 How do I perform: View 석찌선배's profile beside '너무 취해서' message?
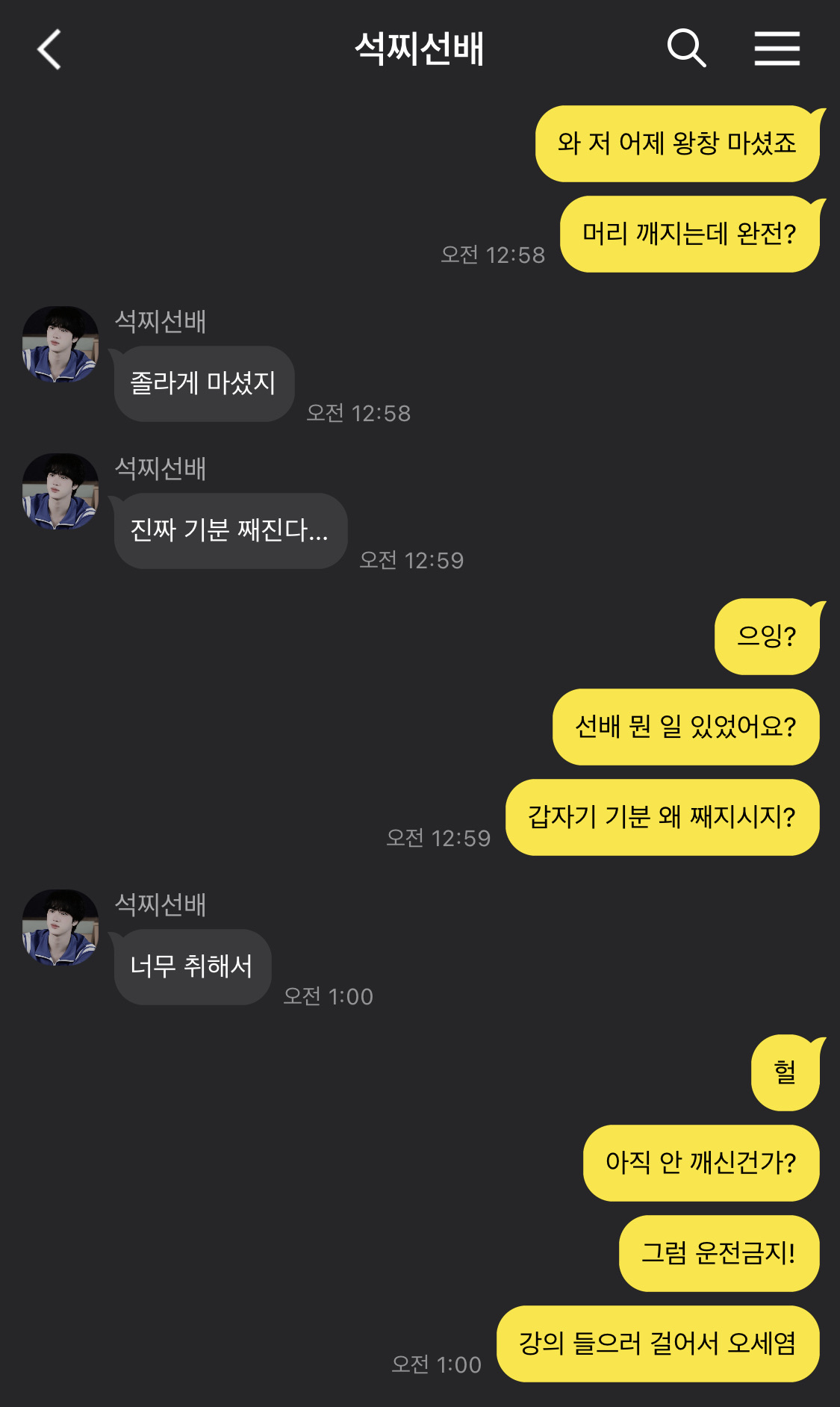[x=60, y=928]
